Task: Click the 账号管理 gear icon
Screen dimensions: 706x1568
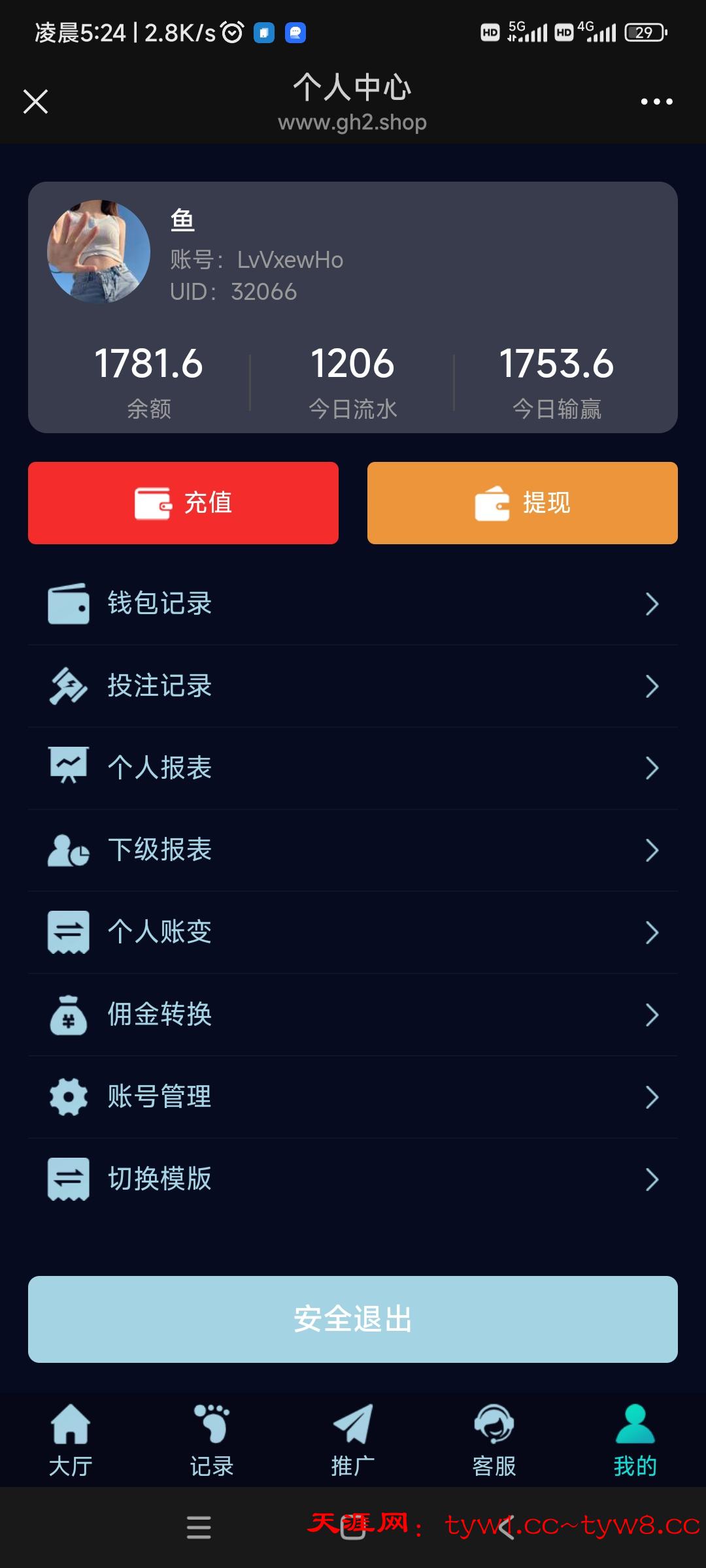Action: tap(69, 1097)
